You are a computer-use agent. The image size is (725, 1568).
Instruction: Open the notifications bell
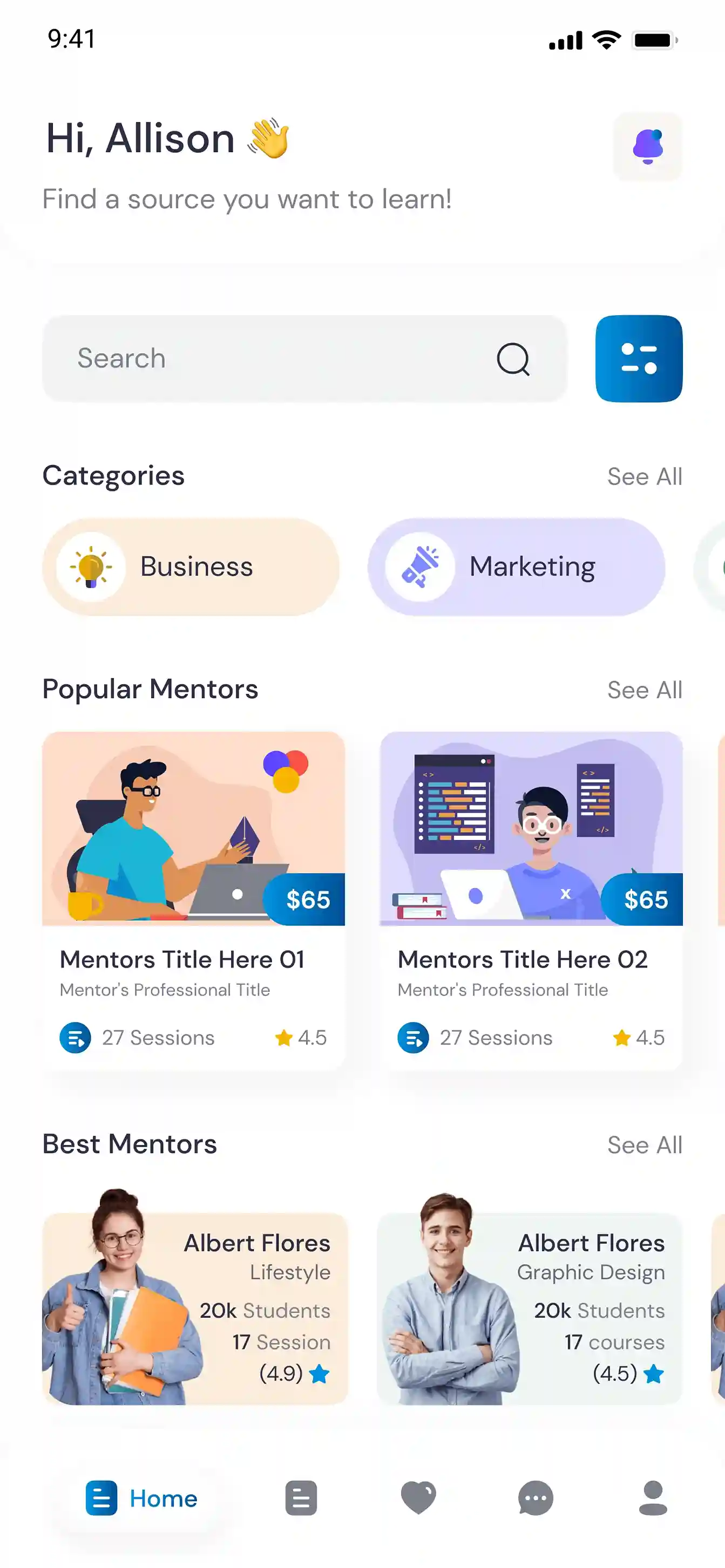pyautogui.click(x=647, y=147)
